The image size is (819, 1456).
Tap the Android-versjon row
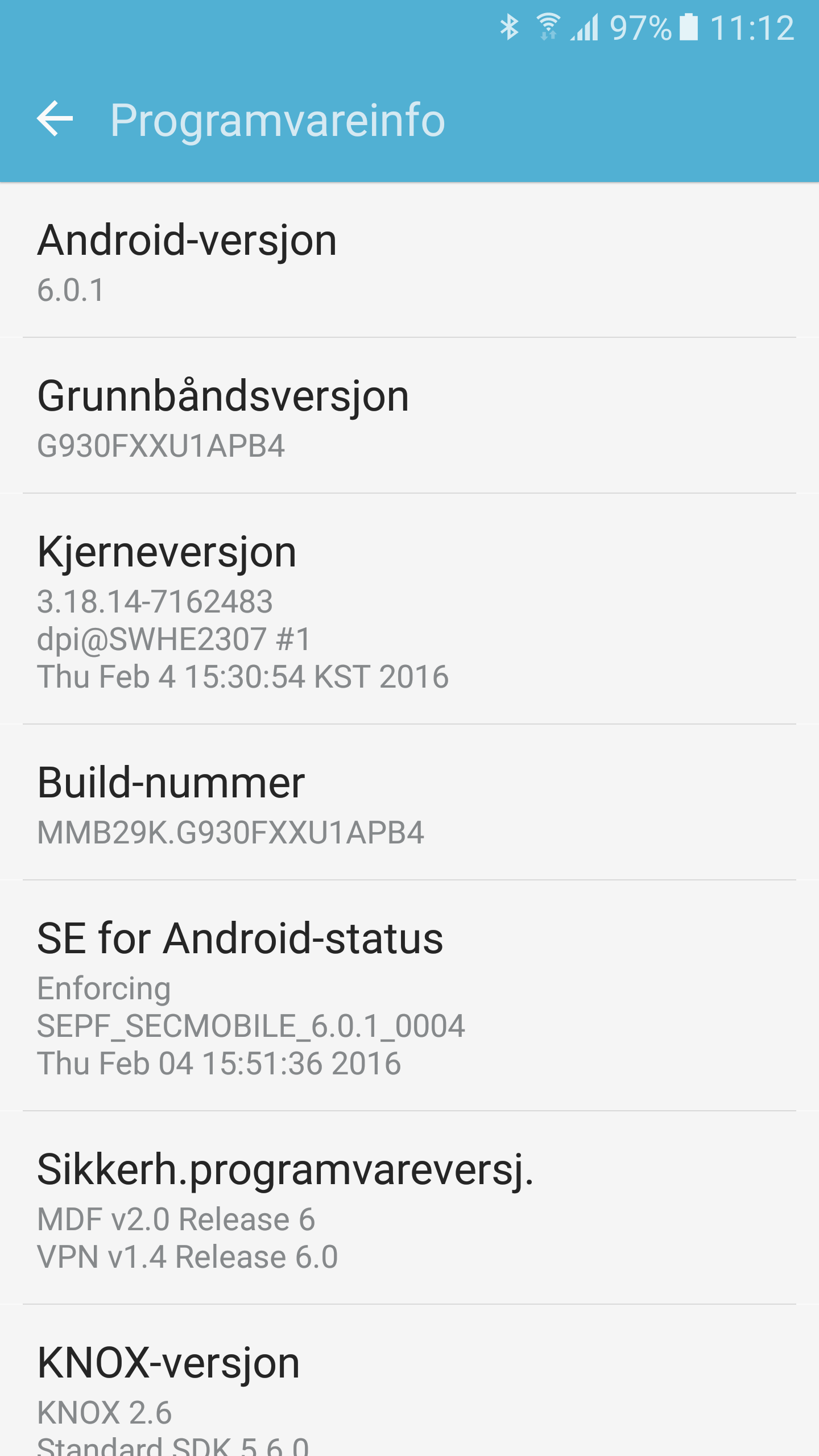(409, 260)
